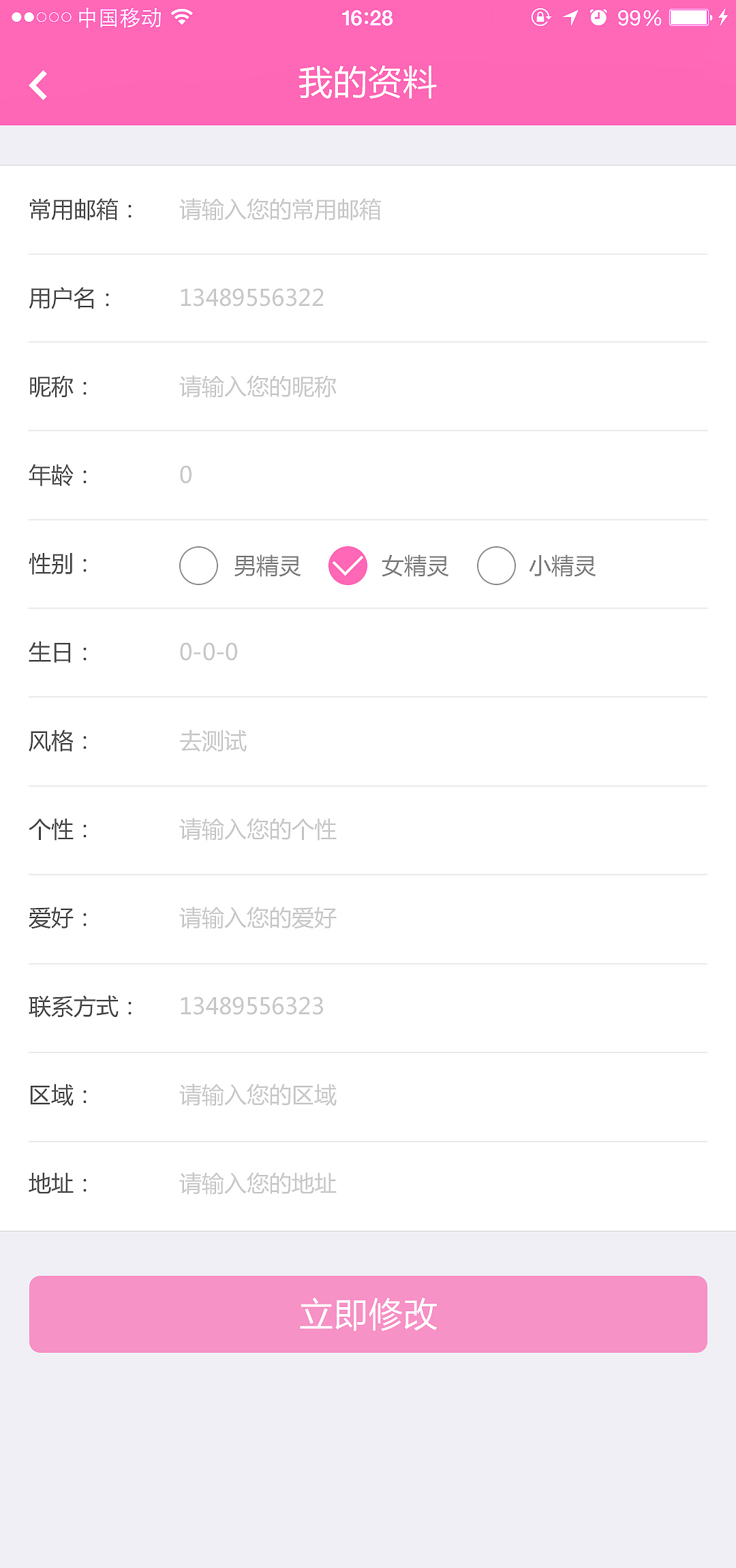Tap the charging bolt icon in status bar
The height and width of the screenshot is (1568, 736).
(x=724, y=17)
